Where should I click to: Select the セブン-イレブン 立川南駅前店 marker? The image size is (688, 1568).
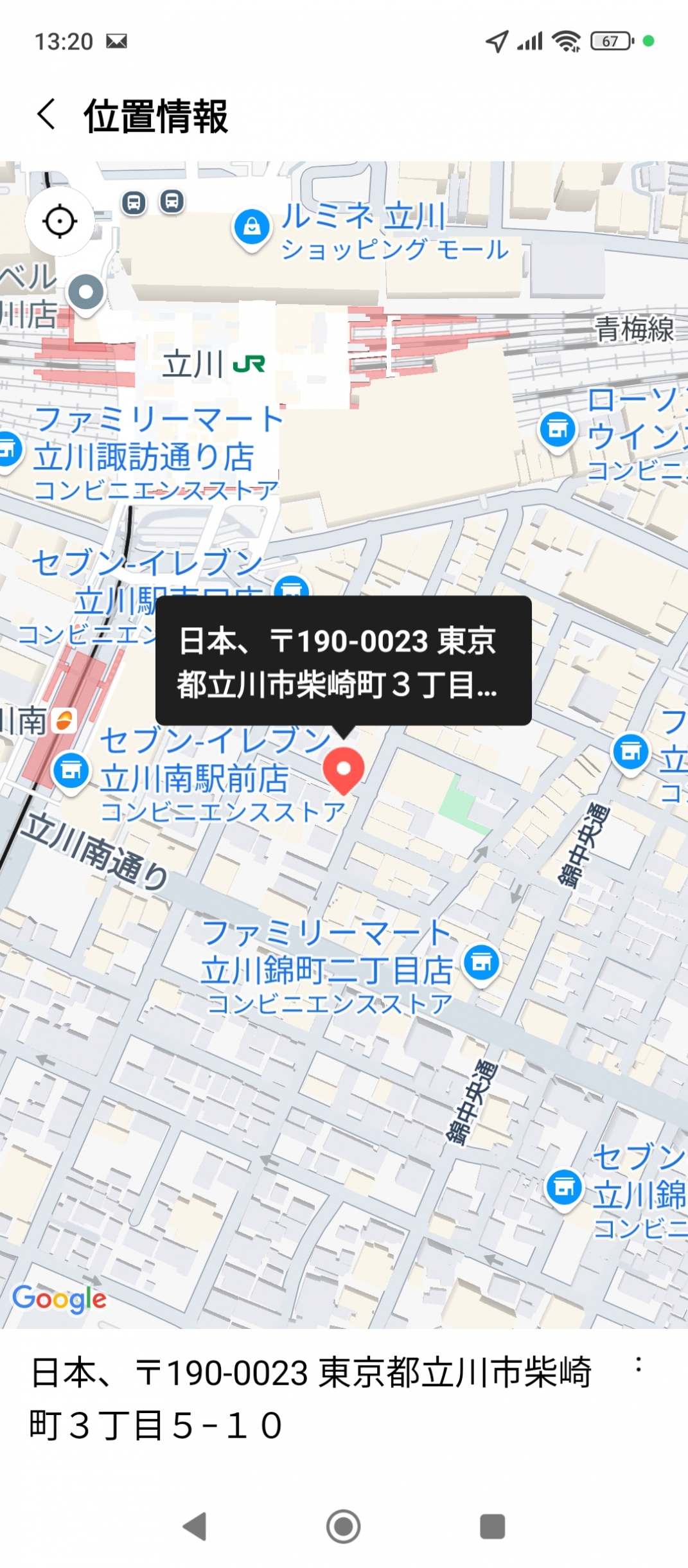(x=71, y=770)
